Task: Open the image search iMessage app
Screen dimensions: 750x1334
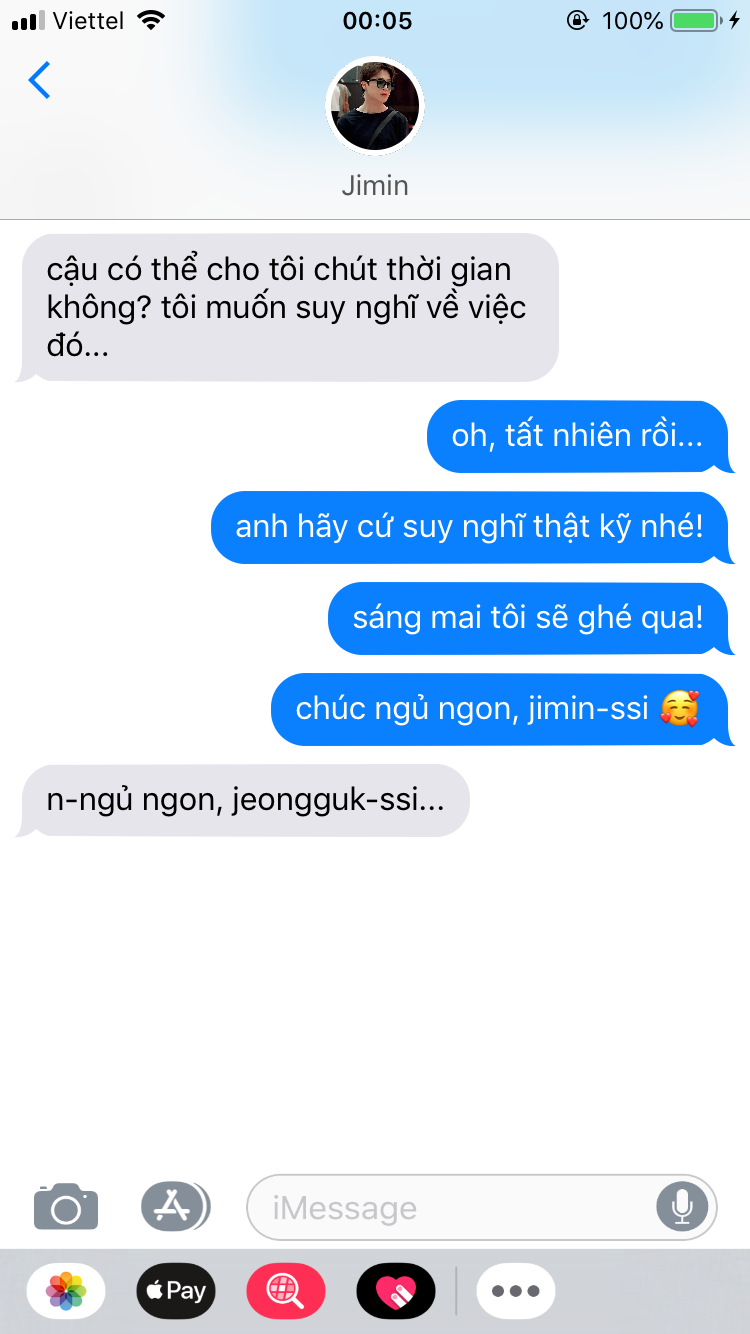Action: (x=286, y=1291)
